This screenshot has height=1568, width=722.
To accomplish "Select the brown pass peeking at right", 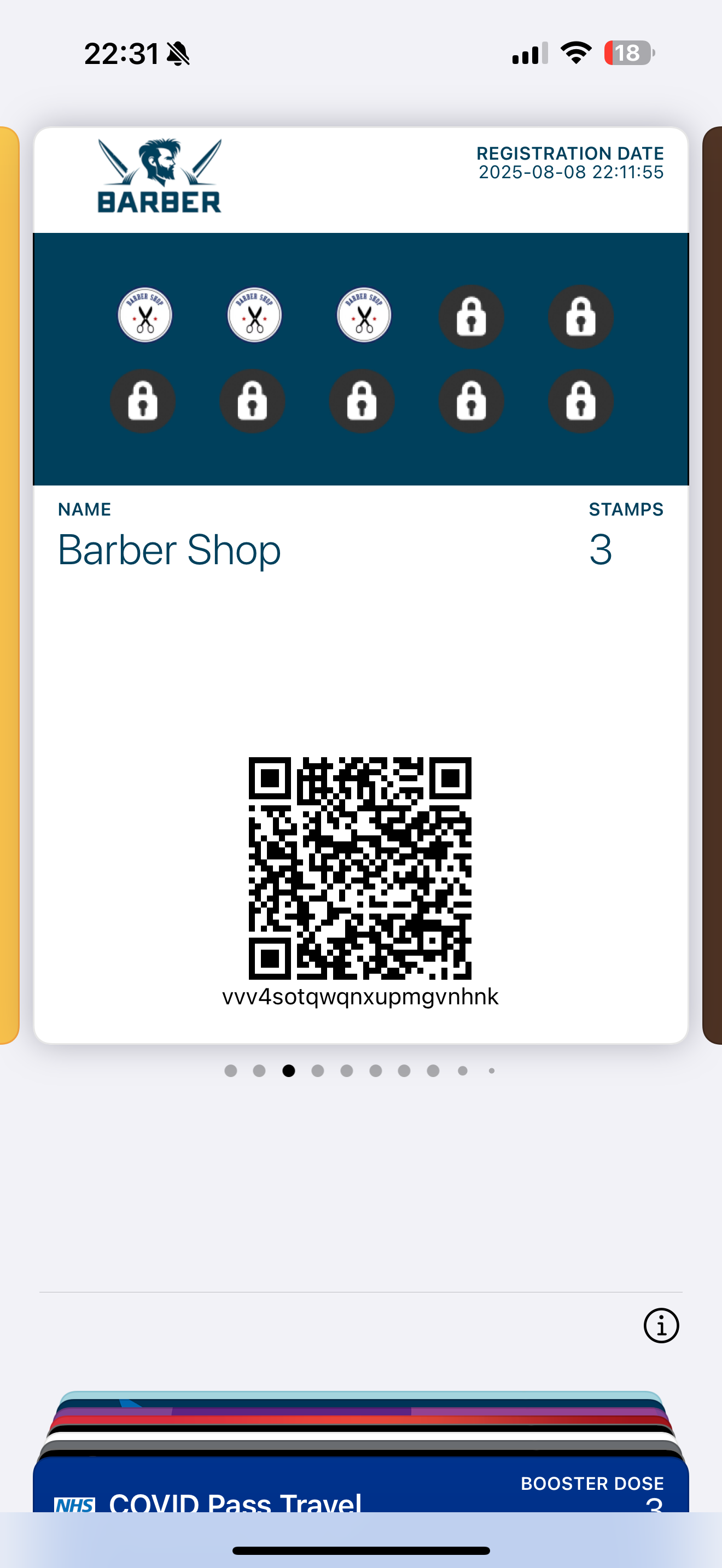I will pos(712,584).
